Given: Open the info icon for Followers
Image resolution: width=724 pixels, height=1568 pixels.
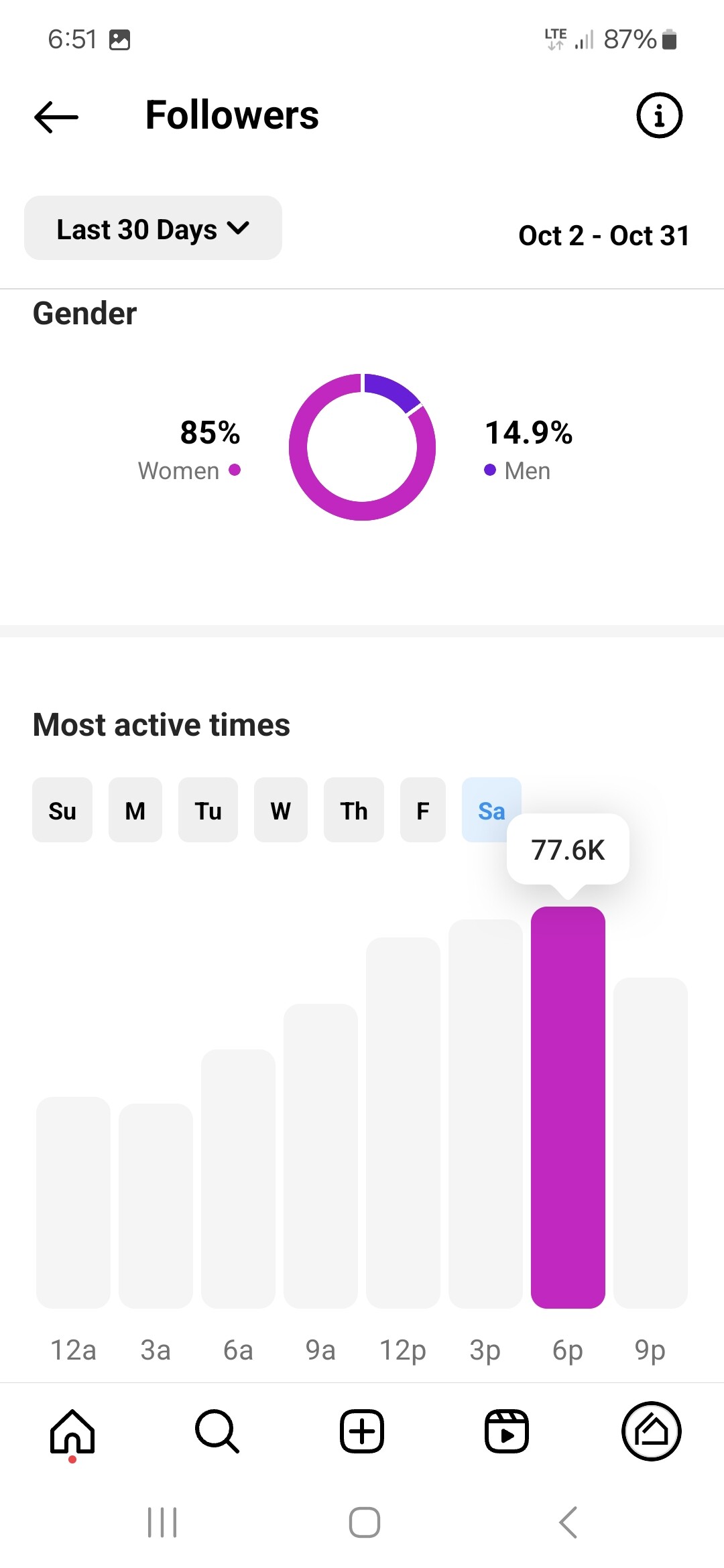Looking at the screenshot, I should click(x=659, y=115).
